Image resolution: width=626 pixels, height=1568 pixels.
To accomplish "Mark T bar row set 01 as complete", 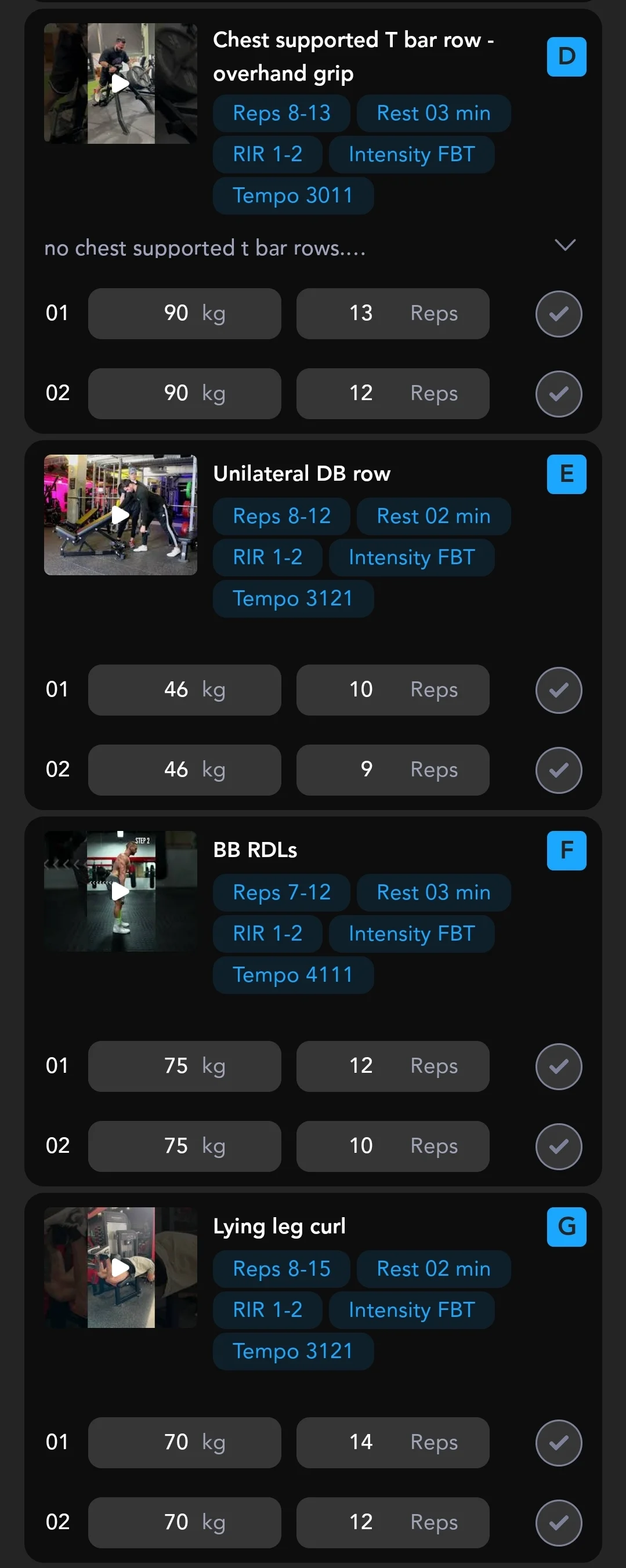I will click(x=558, y=314).
